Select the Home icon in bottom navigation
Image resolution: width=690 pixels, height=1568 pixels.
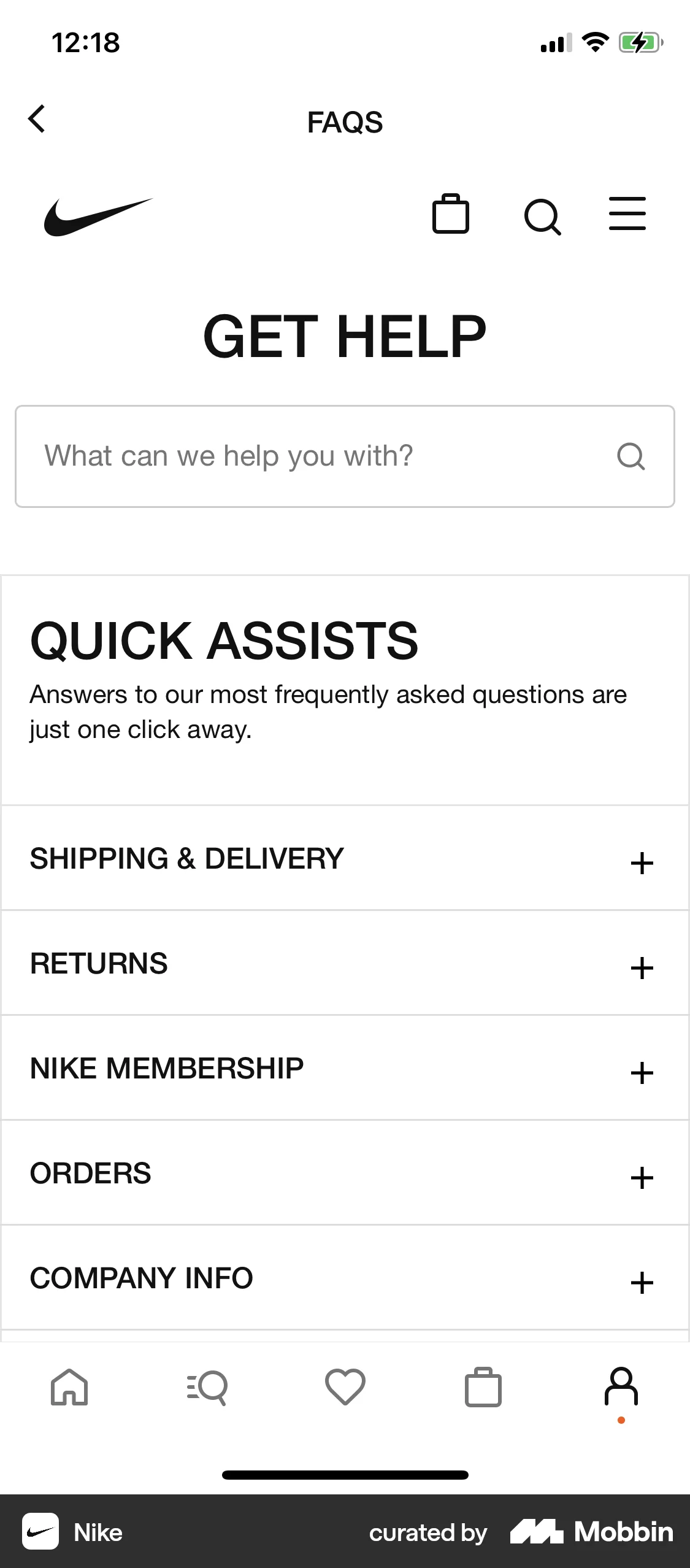[x=69, y=1391]
